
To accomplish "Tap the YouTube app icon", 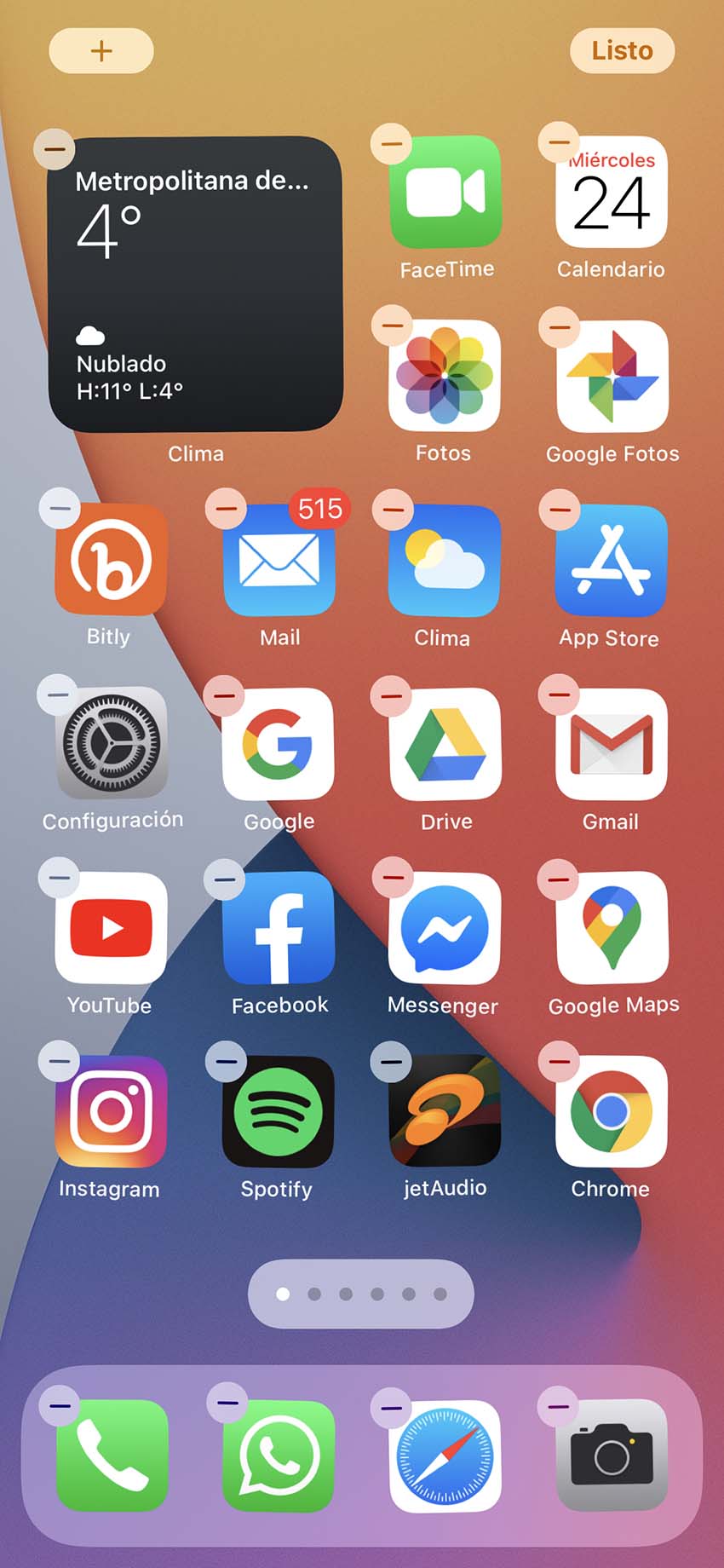I will point(111,928).
